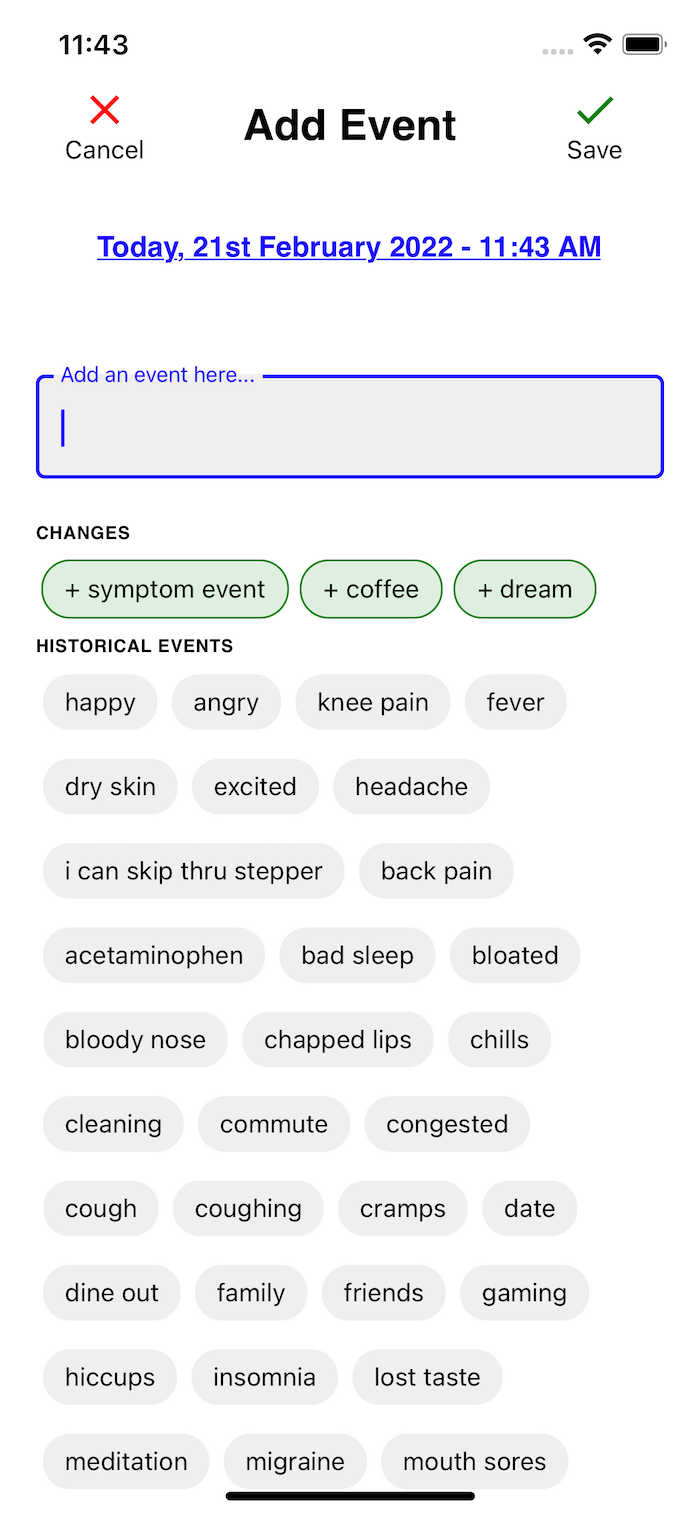Screen dimensions: 700x1515
Task: Pick the 'back pain' chip
Action: coord(436,871)
